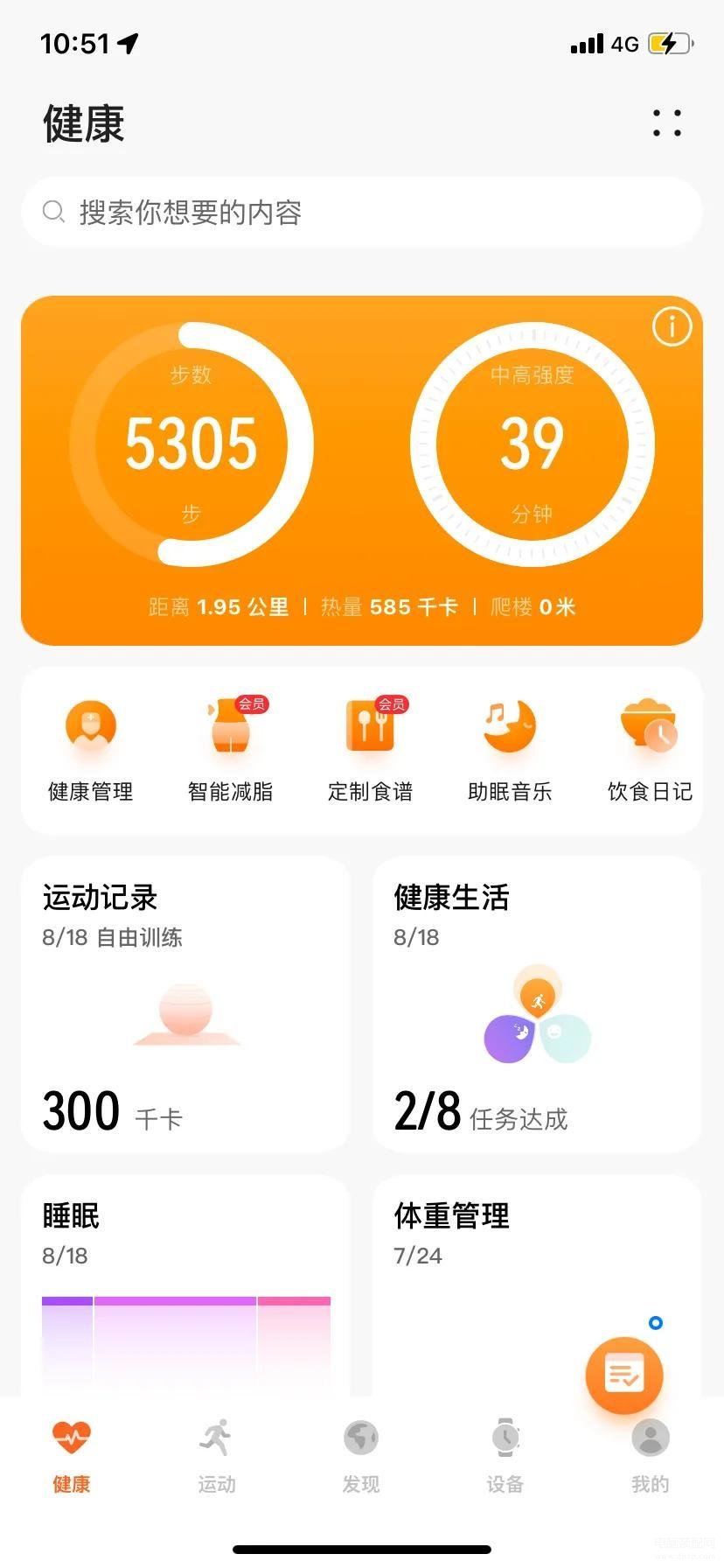This screenshot has width=724, height=1568.
Task: Open 智能减脂 member feature
Action: click(231, 751)
